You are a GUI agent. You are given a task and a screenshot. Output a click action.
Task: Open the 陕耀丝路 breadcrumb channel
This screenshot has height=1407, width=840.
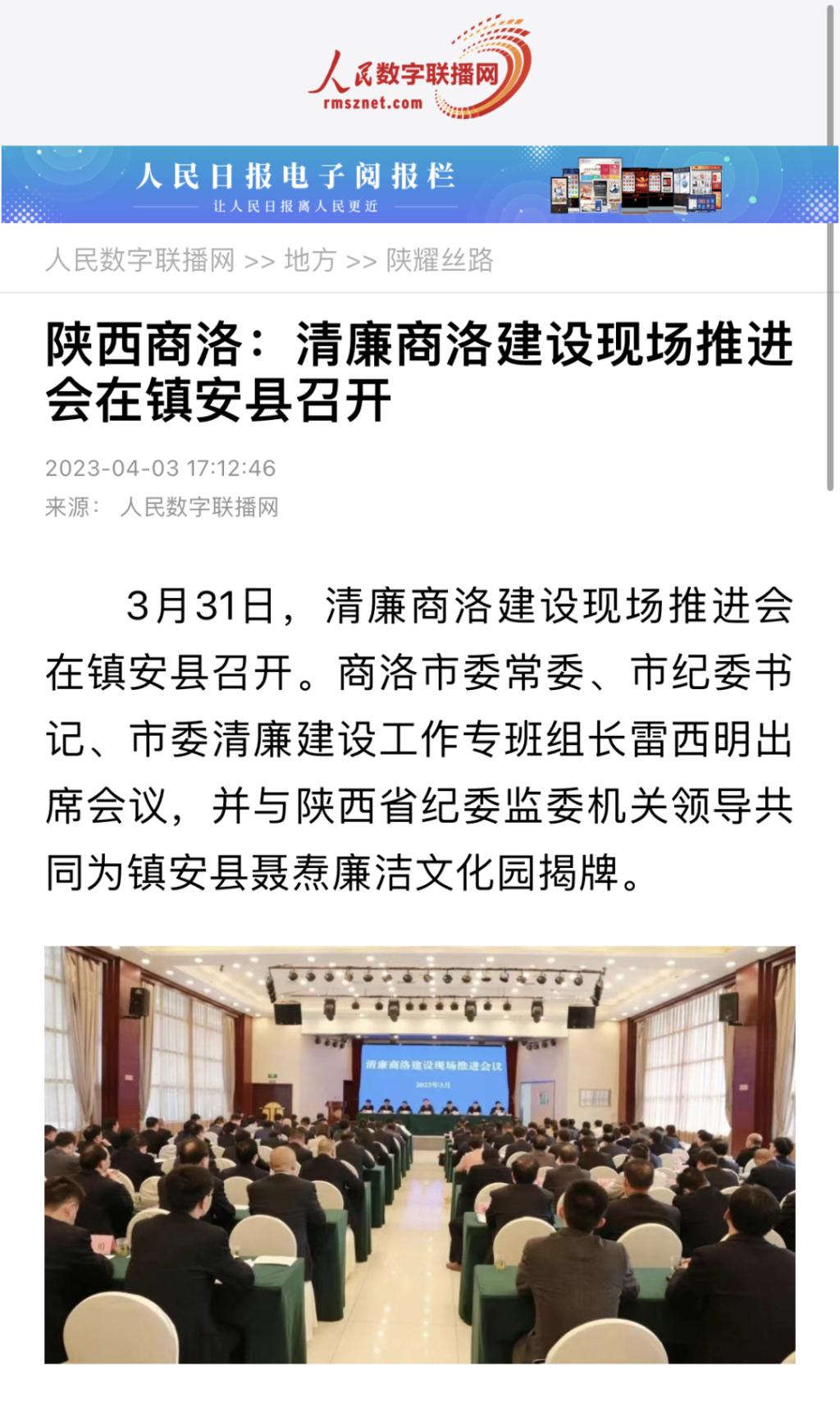coord(440,260)
